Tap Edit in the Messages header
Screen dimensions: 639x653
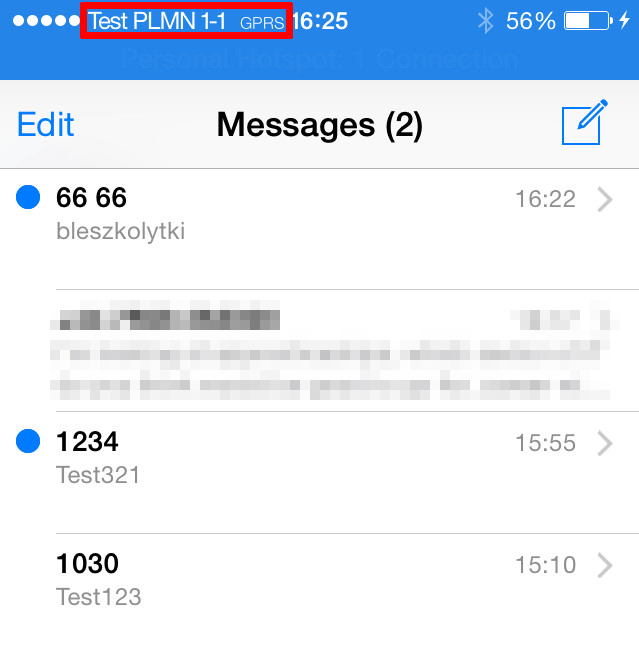[x=46, y=124]
